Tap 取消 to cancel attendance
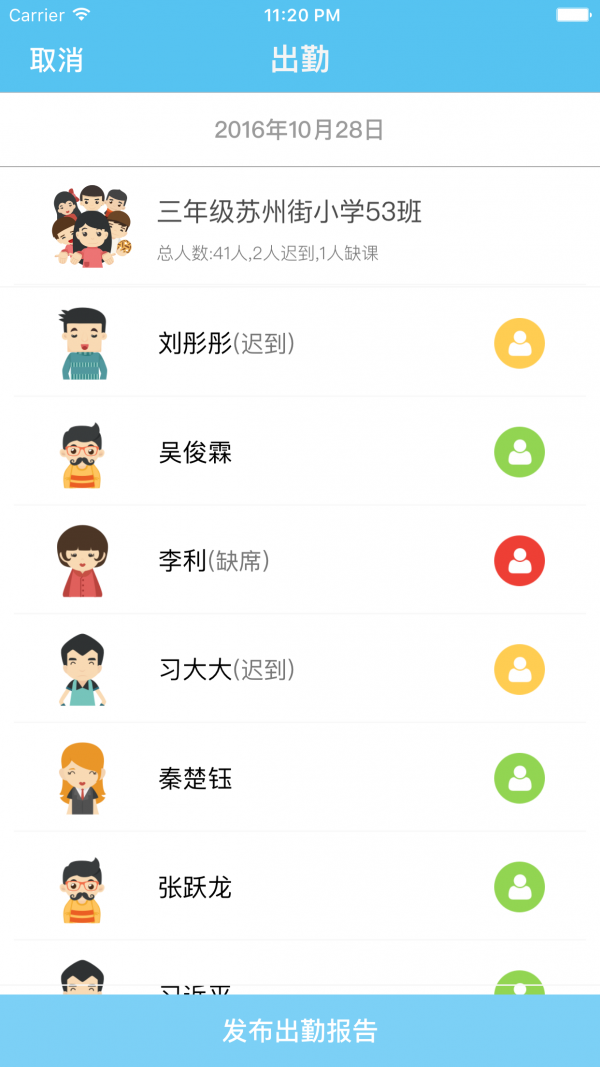Screen dimensions: 600x1067 [x=56, y=60]
